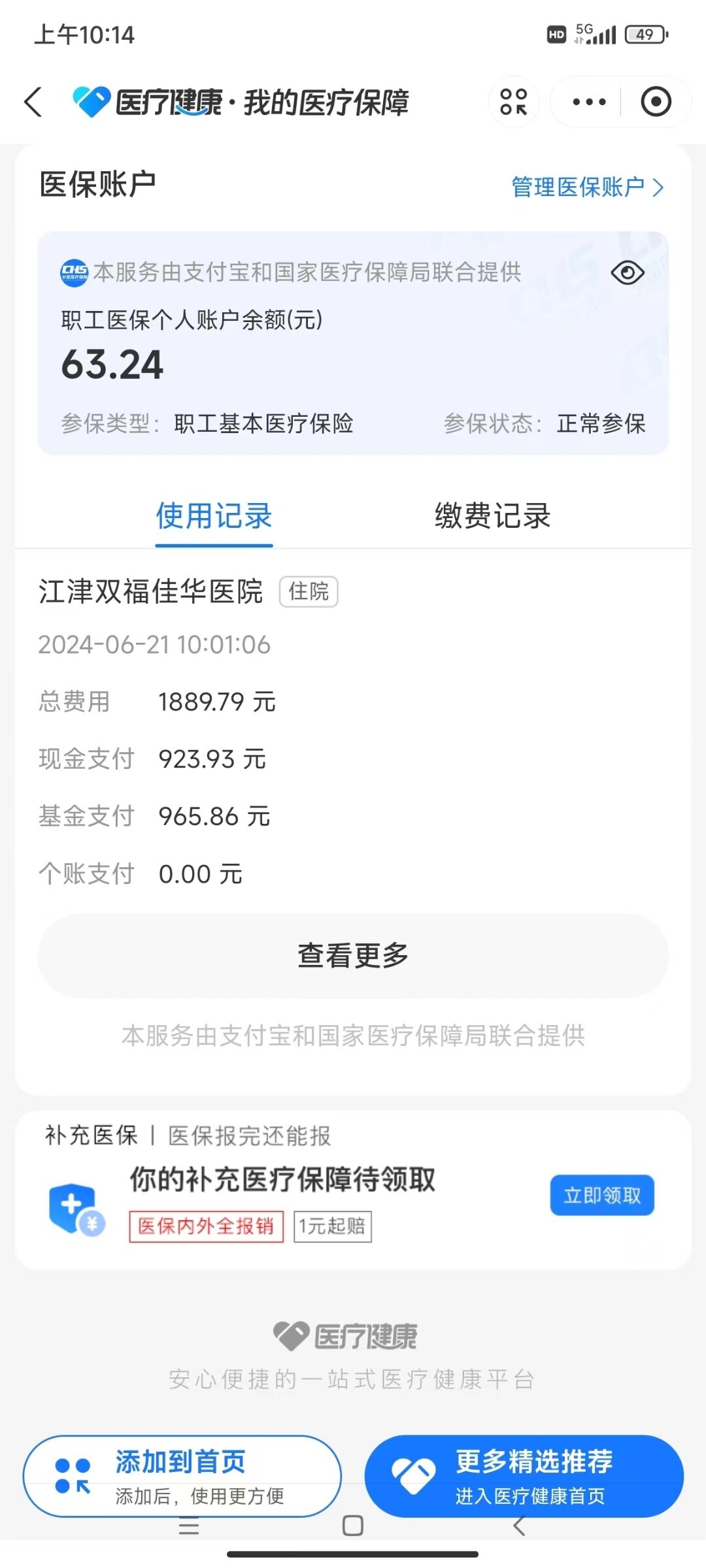Open 管理医保账户 link
Screen dimensions: 706x1568
(x=586, y=188)
